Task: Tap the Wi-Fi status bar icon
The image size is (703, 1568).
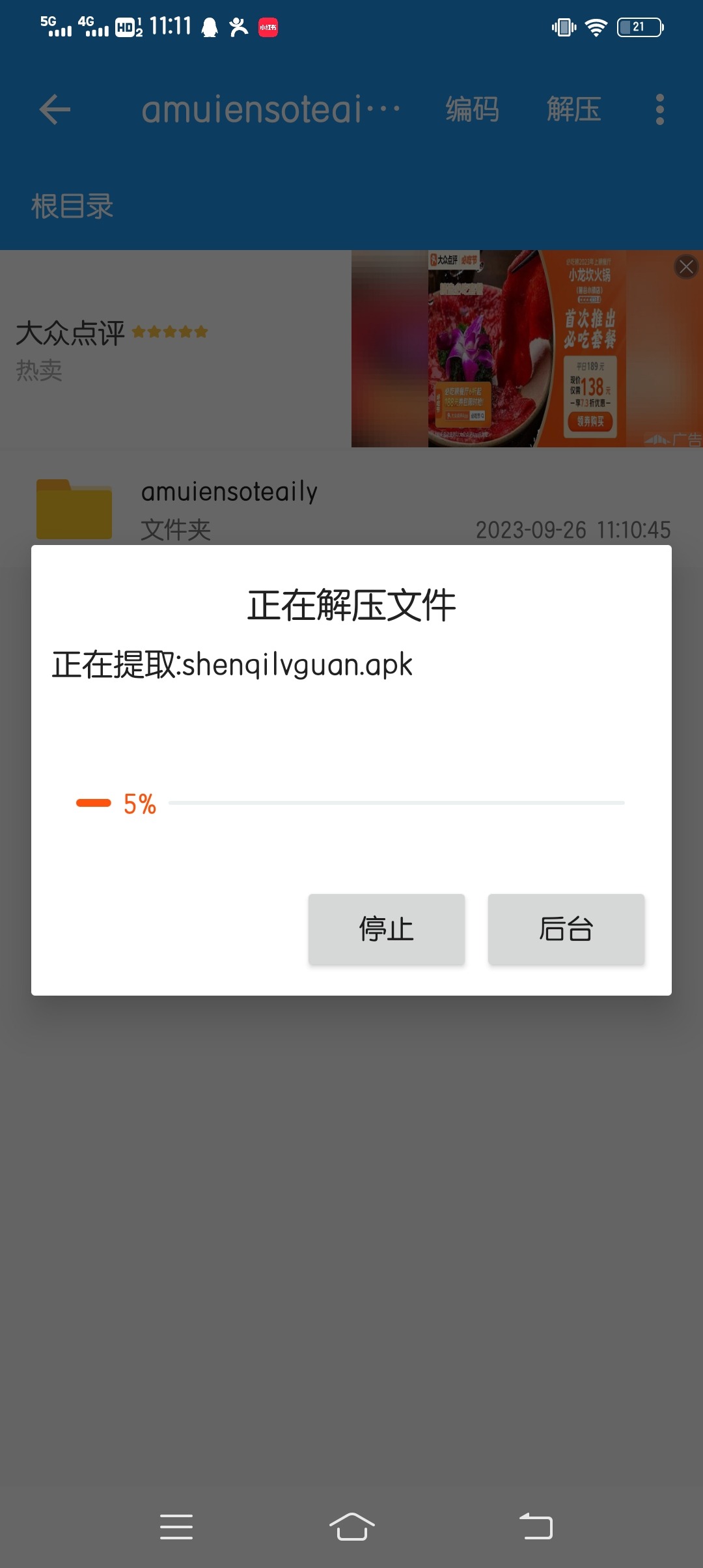Action: point(596,27)
